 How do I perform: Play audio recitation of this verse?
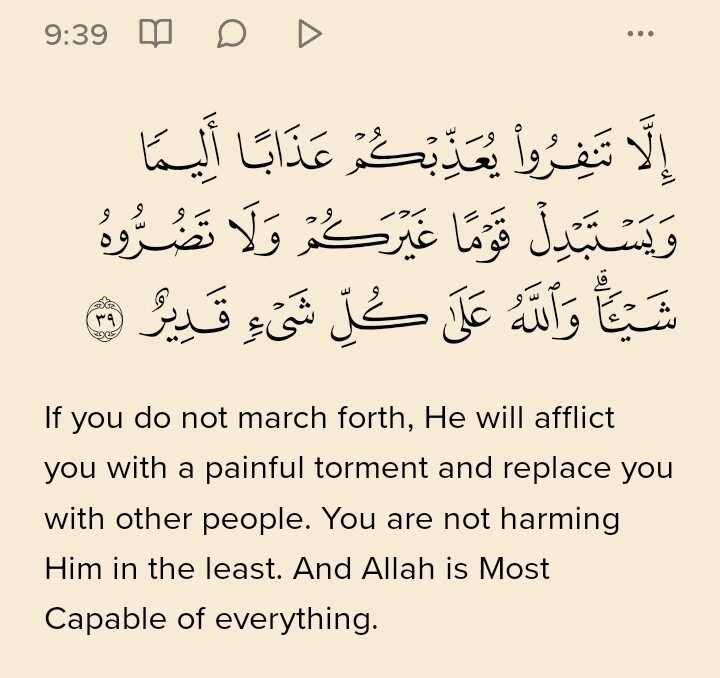click(309, 34)
